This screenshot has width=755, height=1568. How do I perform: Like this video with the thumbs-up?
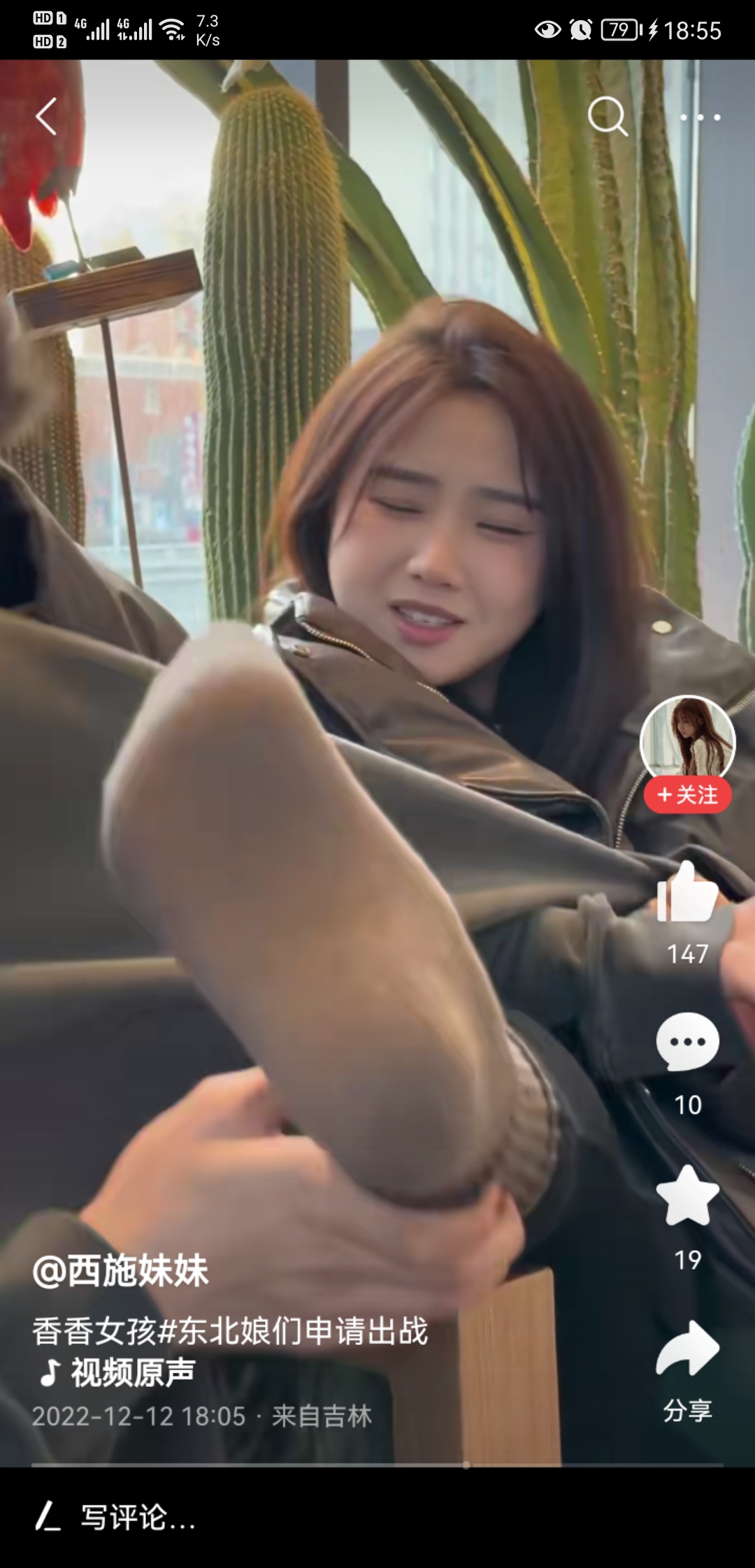[x=687, y=893]
